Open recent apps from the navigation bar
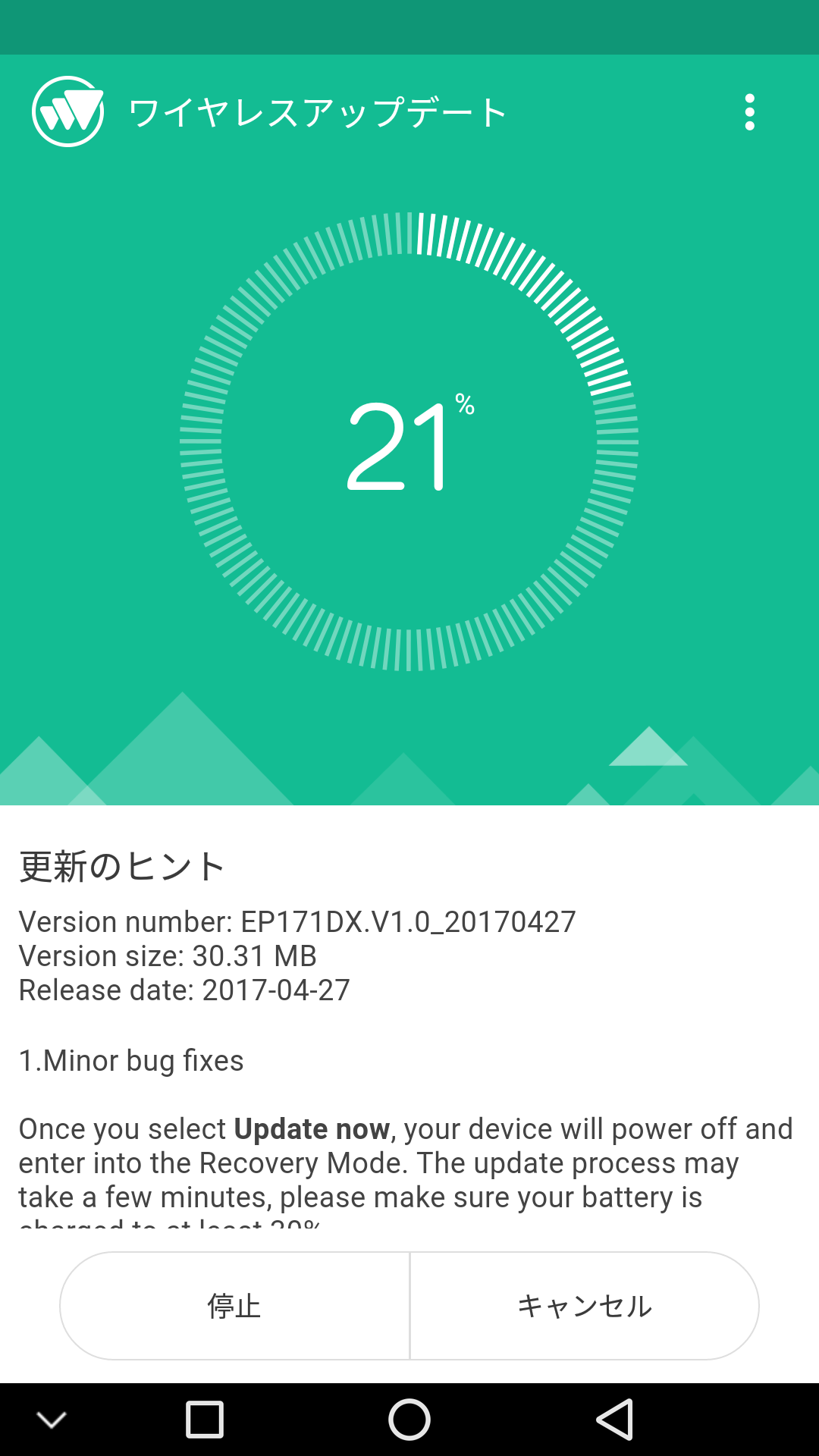819x1456 pixels. point(205,1420)
